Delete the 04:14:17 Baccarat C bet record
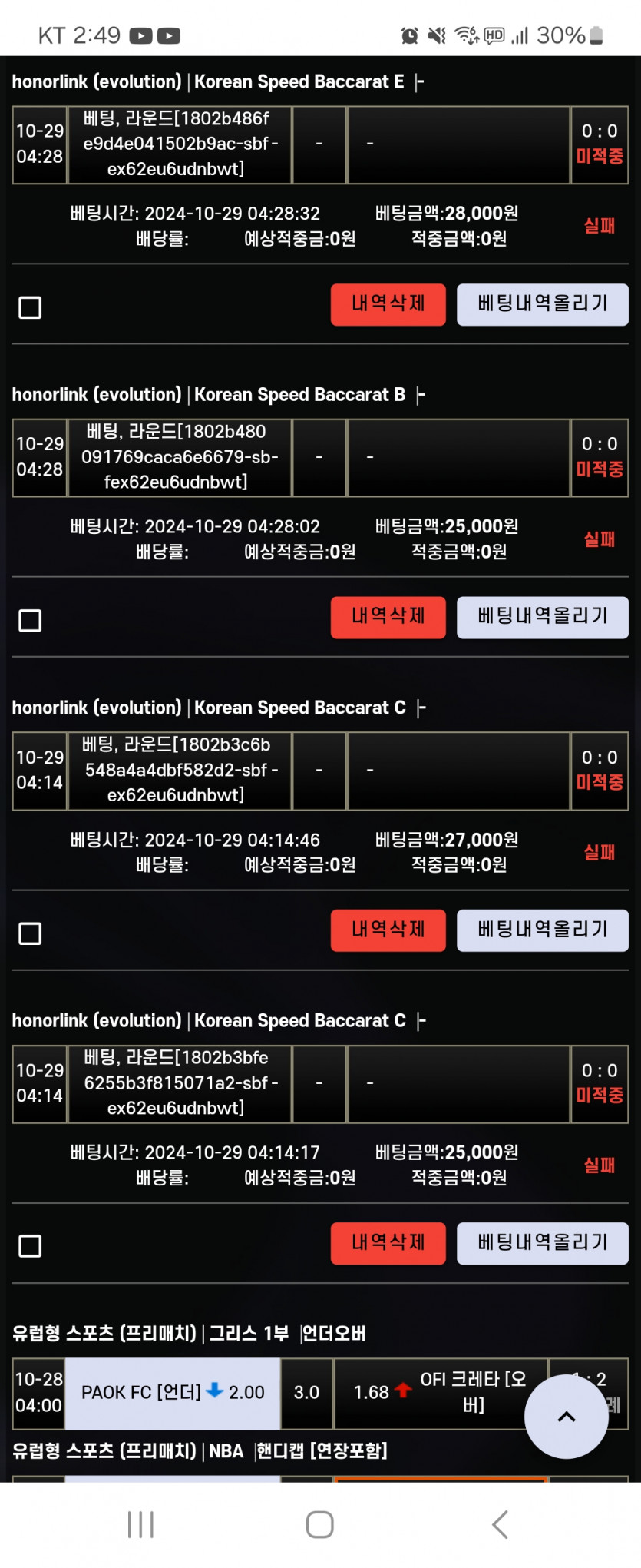Viewport: 641px width, 1568px height. tap(388, 1243)
